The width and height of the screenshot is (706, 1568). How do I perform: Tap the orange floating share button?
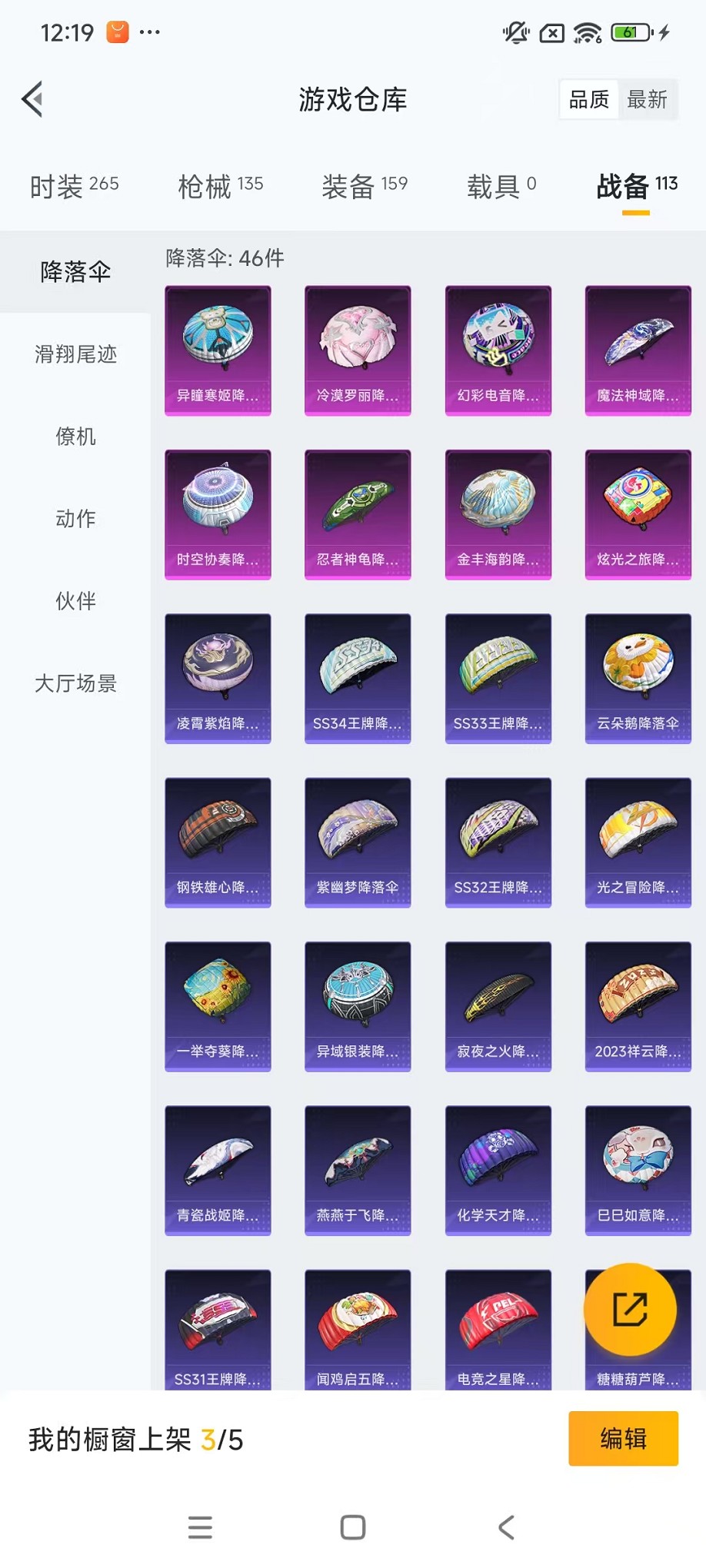pyautogui.click(x=630, y=1310)
